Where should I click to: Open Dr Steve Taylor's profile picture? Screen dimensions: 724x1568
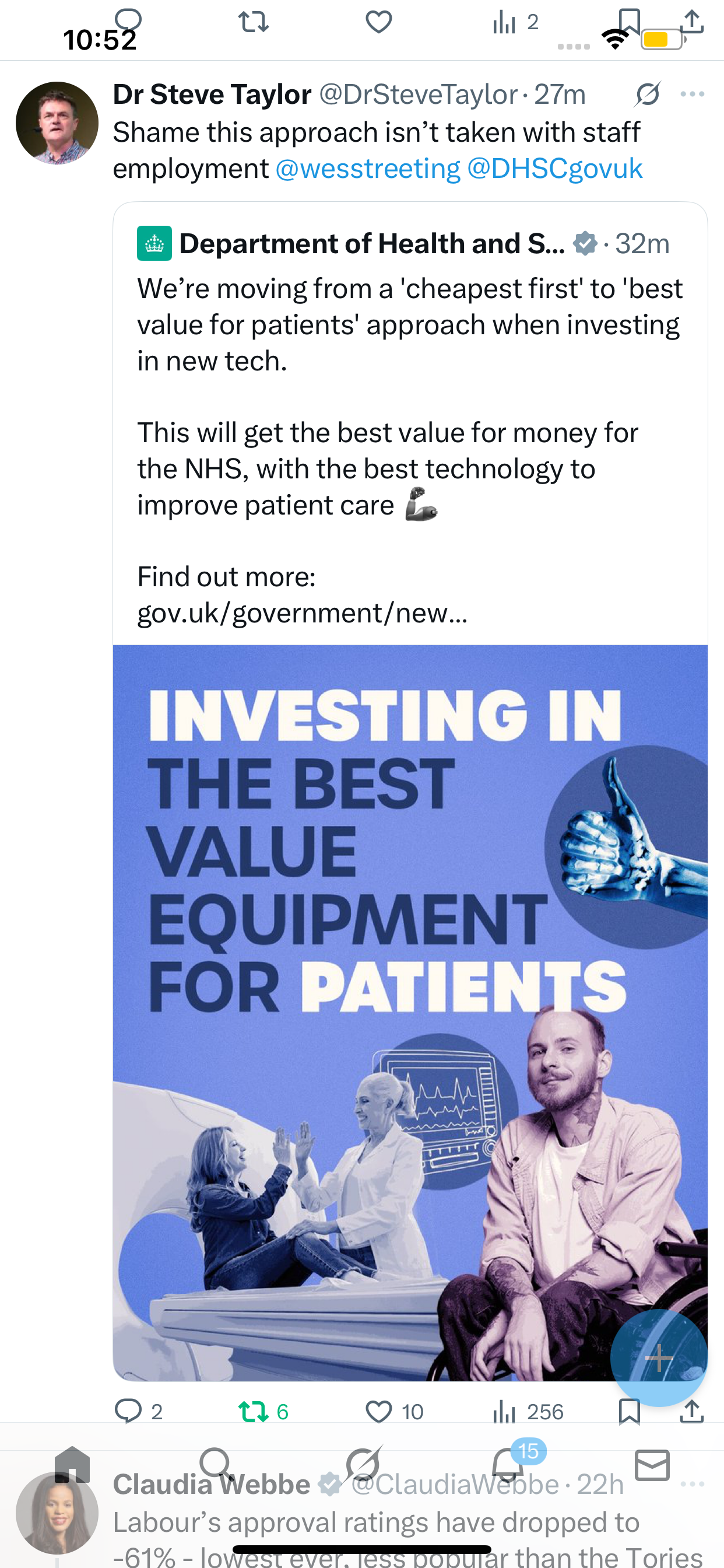(57, 123)
